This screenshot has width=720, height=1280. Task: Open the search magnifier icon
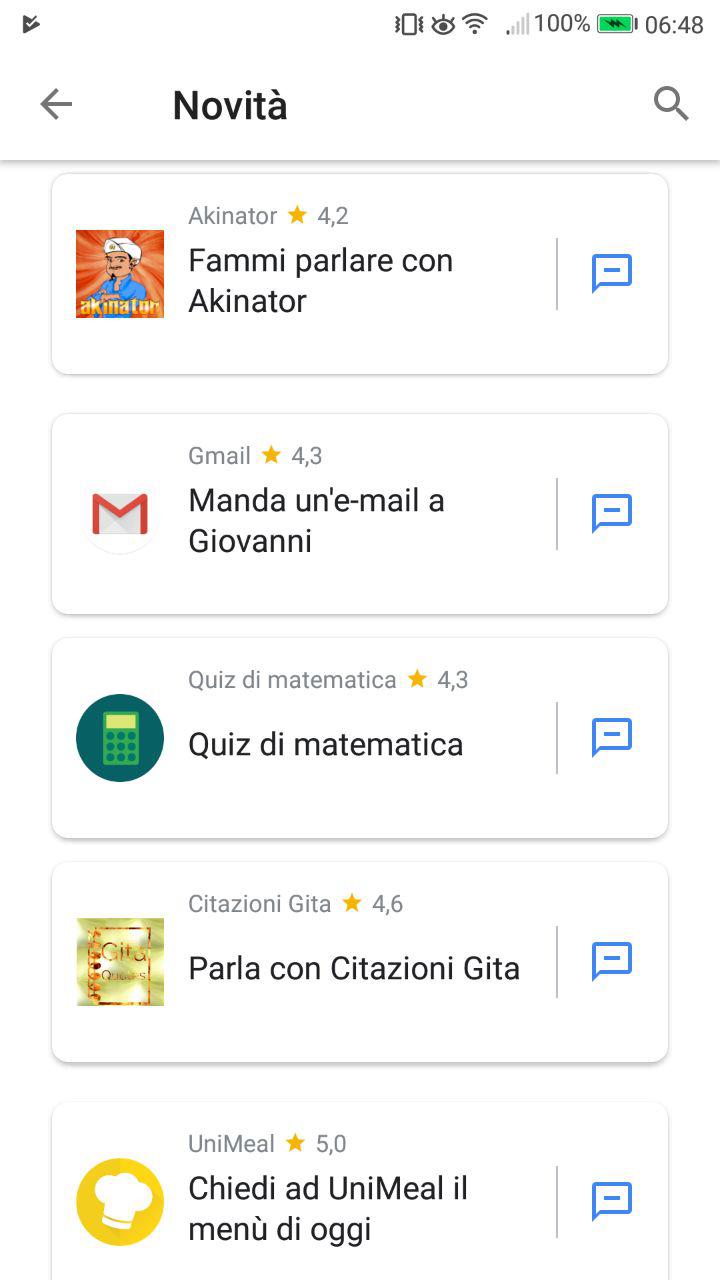tap(671, 103)
